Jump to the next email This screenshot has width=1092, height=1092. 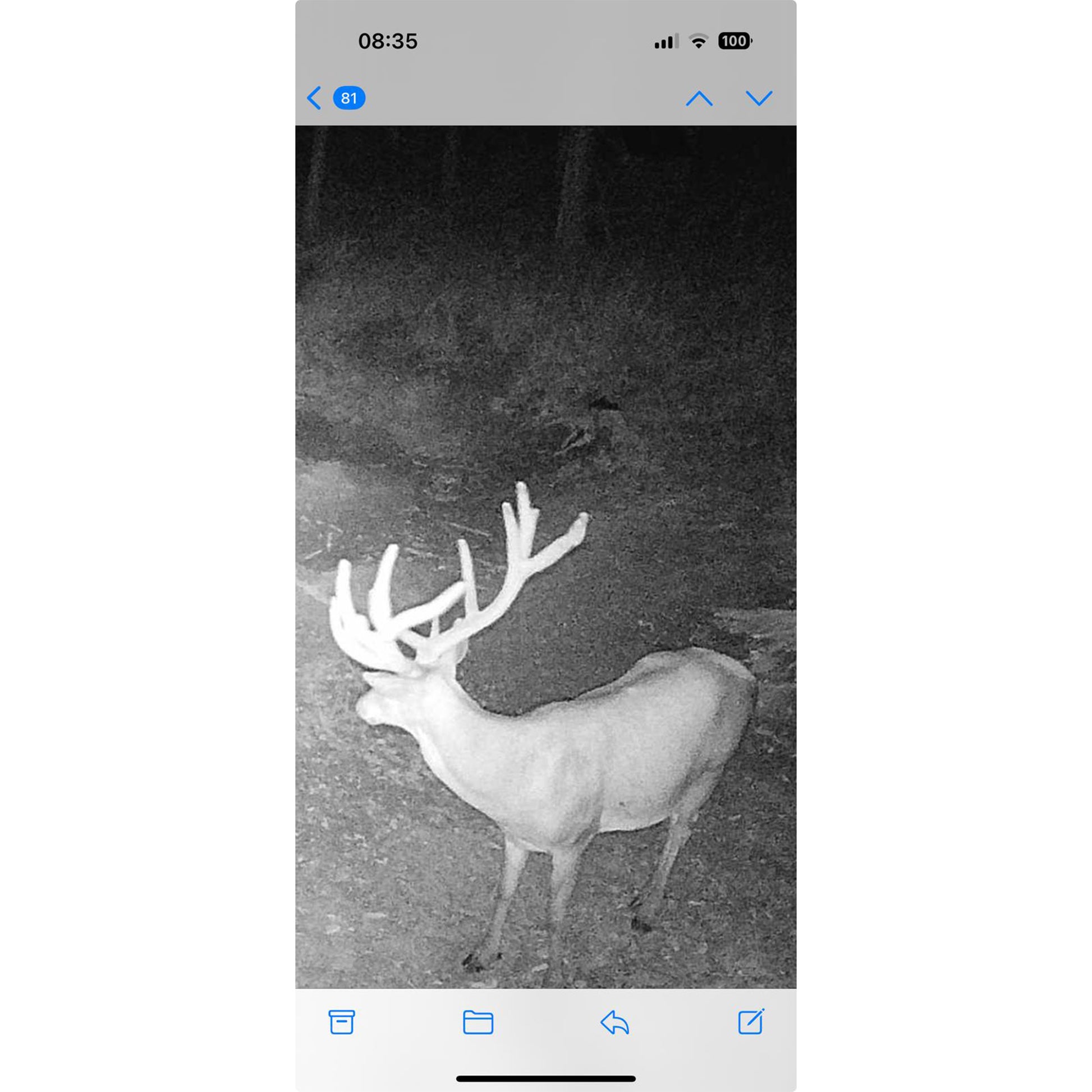click(759, 98)
